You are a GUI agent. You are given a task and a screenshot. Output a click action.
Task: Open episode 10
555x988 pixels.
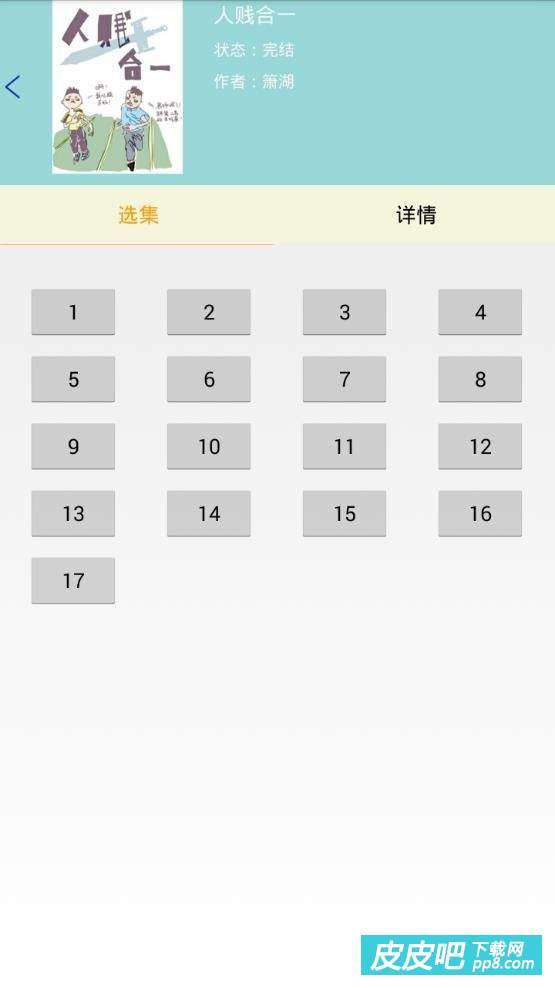[209, 446]
